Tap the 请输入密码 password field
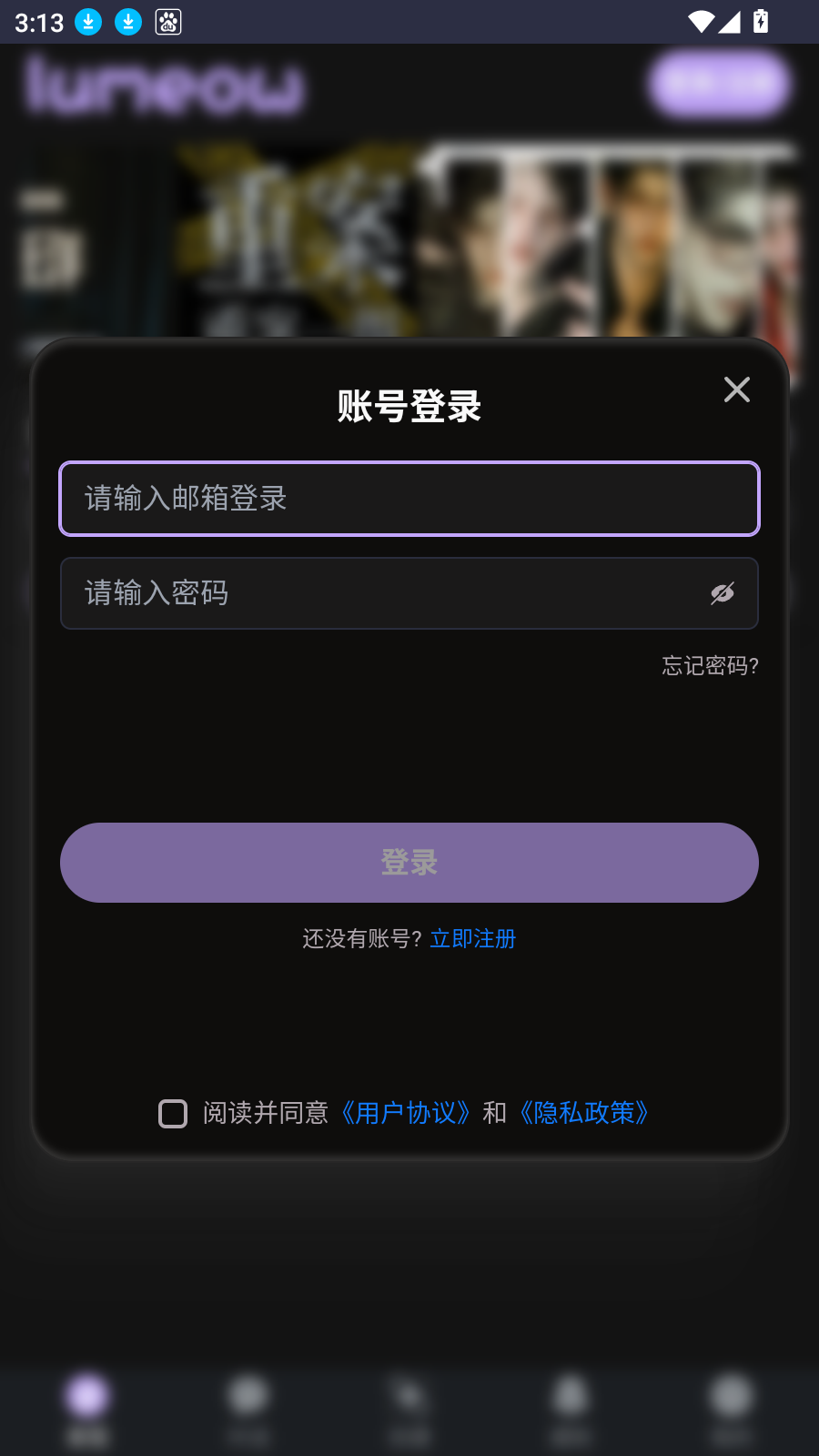This screenshot has height=1456, width=819. point(382,593)
